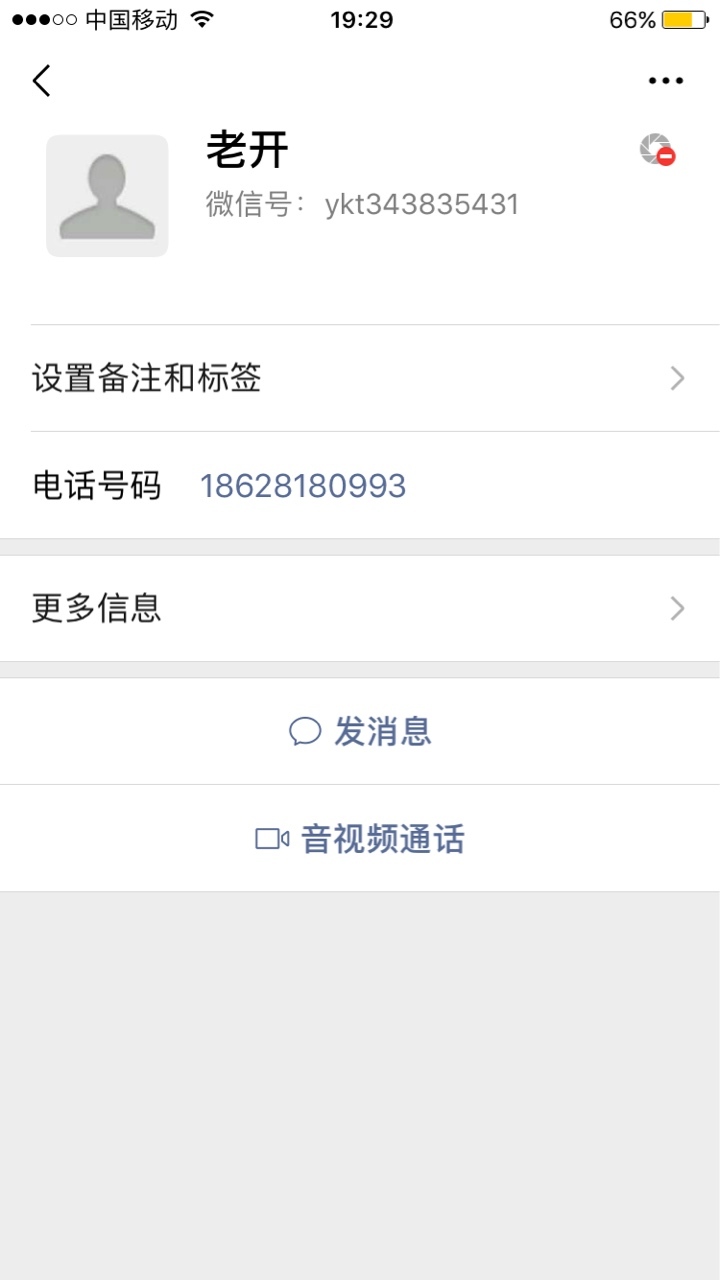Send a message via 发消息

coord(360,731)
